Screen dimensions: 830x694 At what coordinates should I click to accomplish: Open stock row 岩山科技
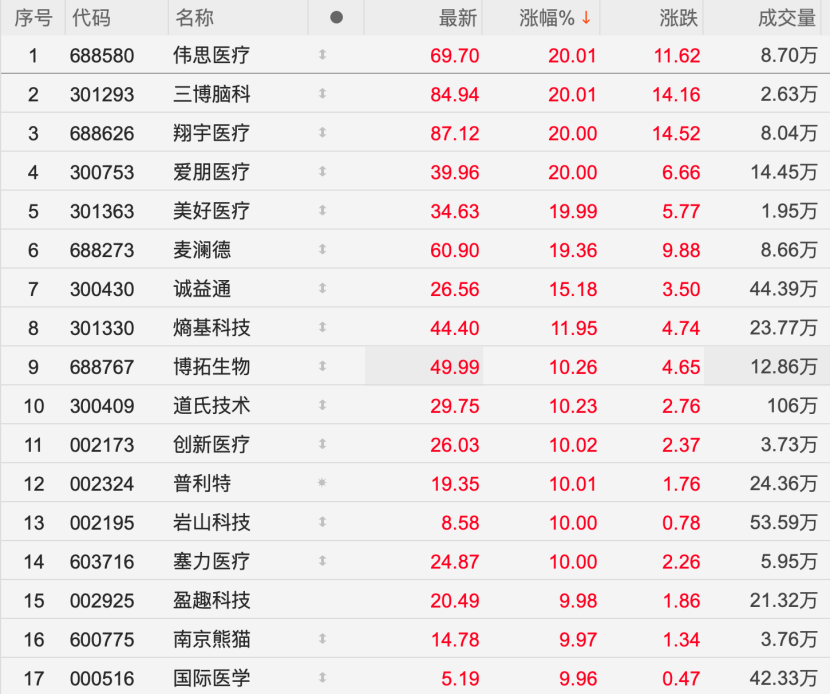[212, 523]
